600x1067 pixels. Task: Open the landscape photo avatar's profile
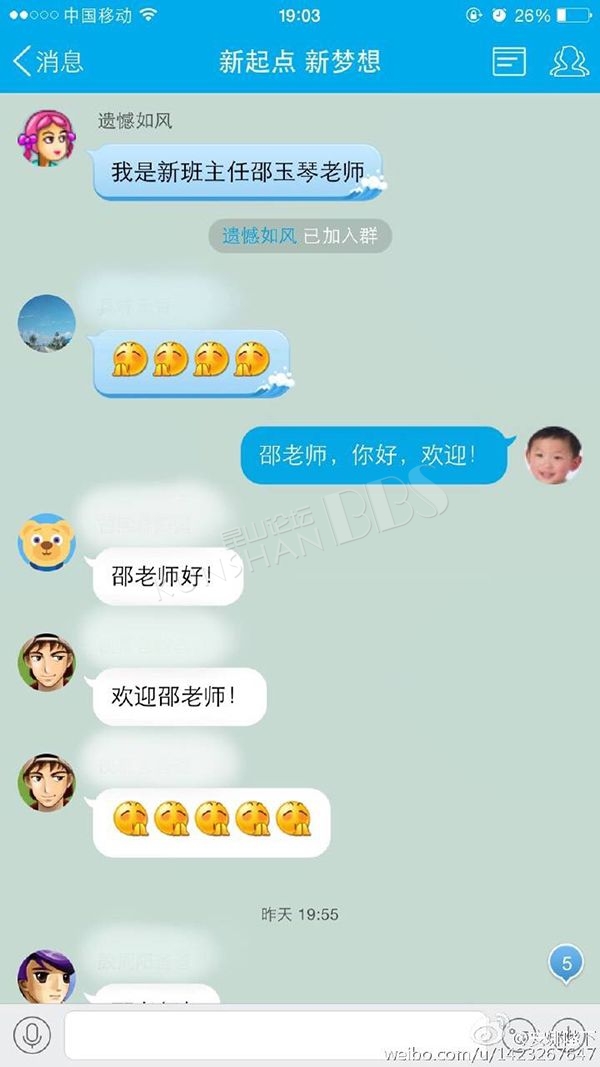(x=46, y=323)
